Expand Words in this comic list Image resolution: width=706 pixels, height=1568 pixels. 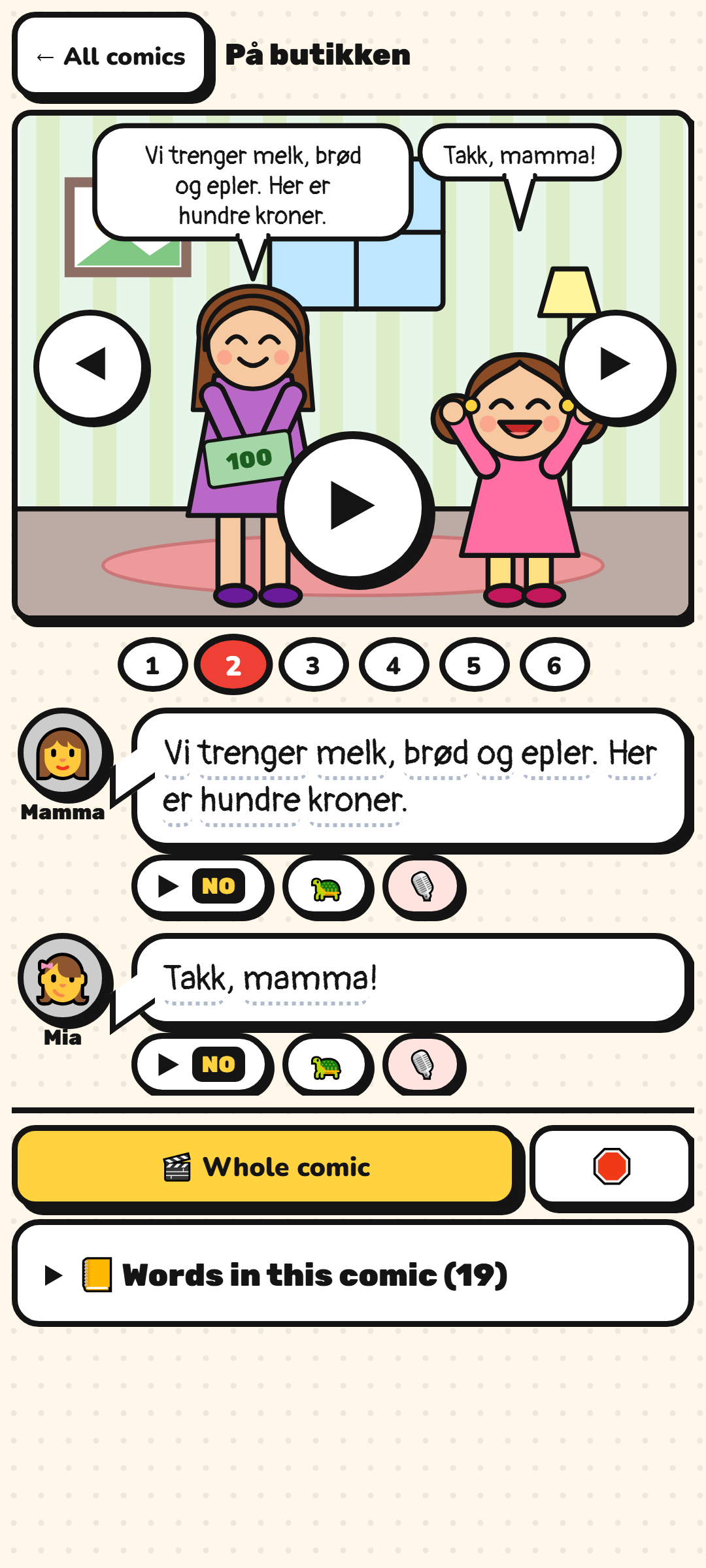tap(353, 1274)
